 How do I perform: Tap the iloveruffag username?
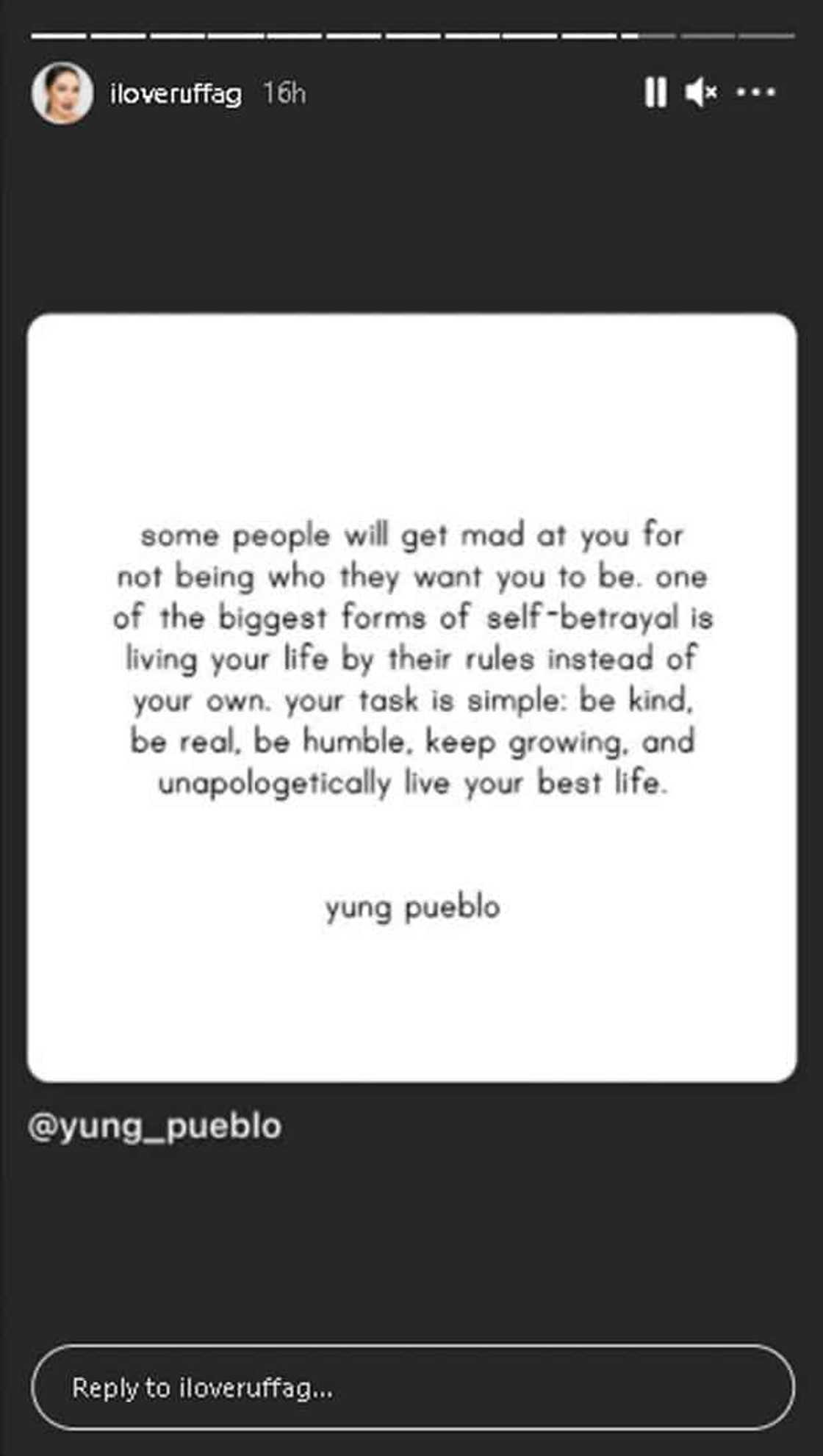176,94
